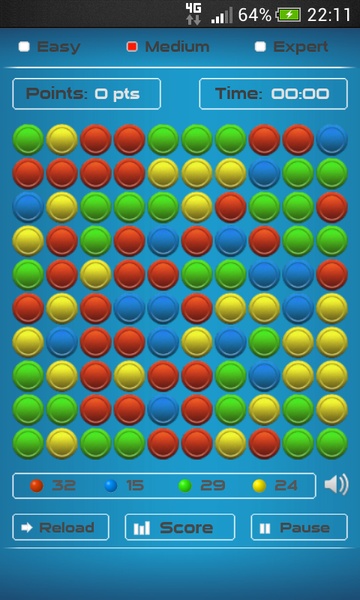The height and width of the screenshot is (600, 360).
Task: Select the Medium difficulty option
Action: [168, 47]
